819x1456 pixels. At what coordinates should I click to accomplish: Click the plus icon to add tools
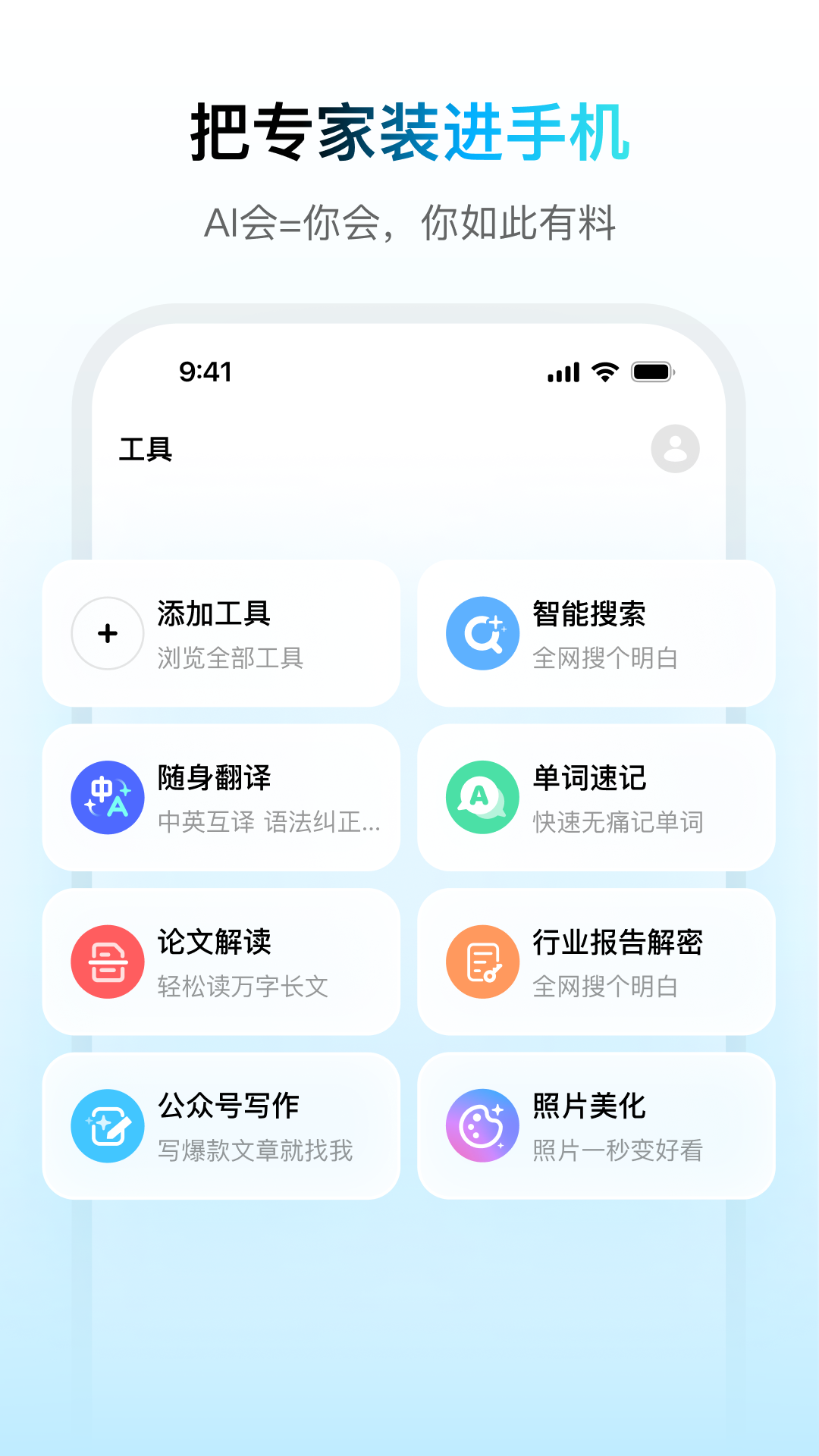[x=107, y=633]
